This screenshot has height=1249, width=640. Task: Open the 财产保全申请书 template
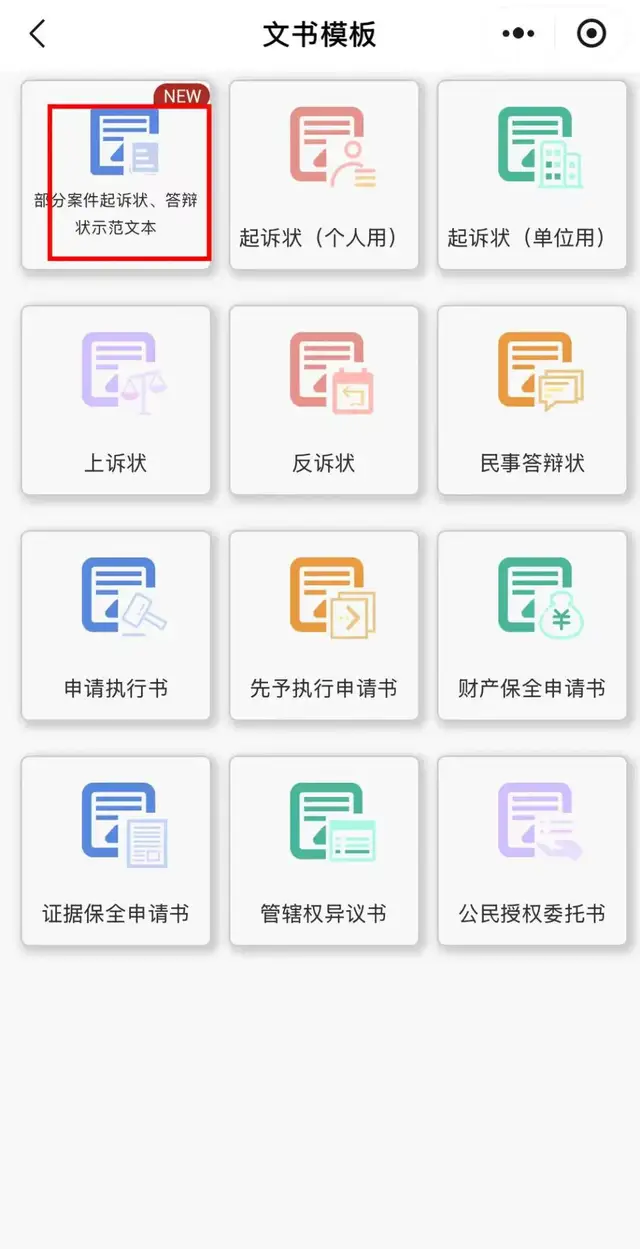tap(532, 625)
